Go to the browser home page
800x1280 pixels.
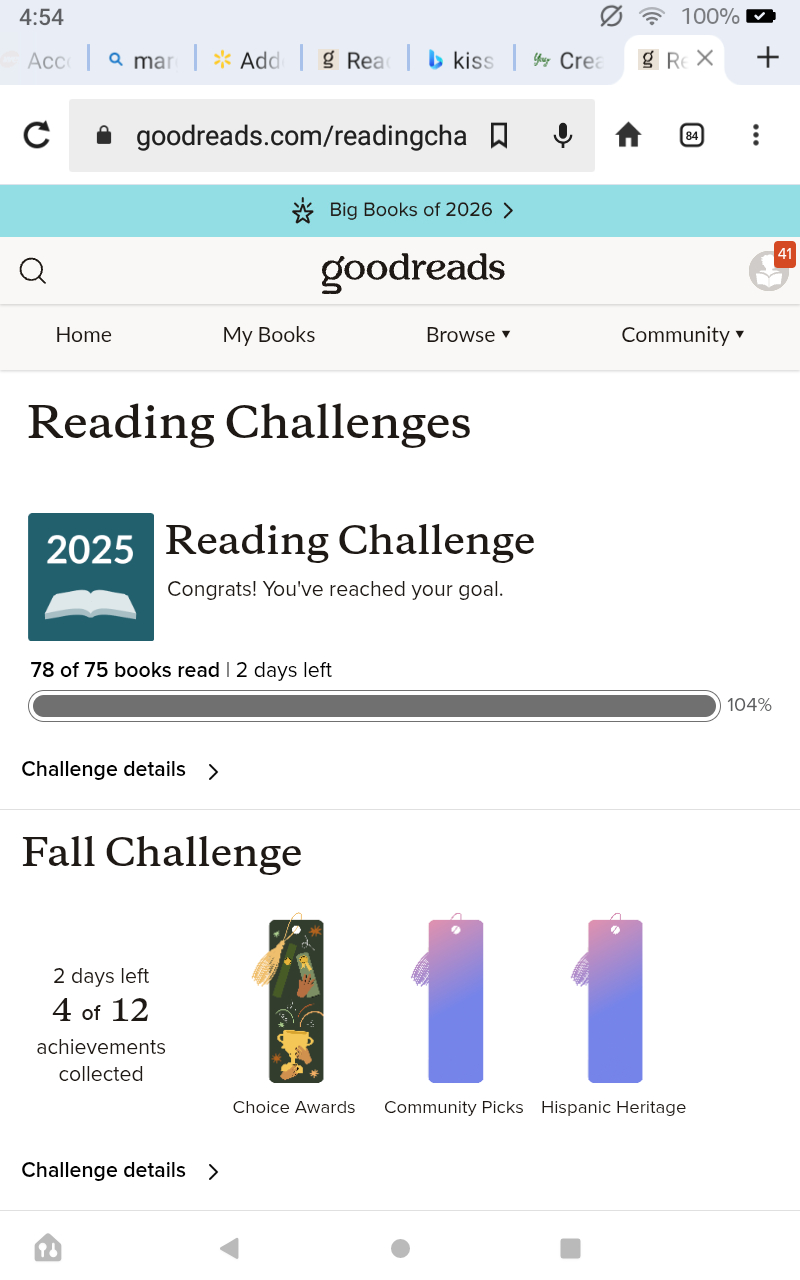(x=628, y=135)
